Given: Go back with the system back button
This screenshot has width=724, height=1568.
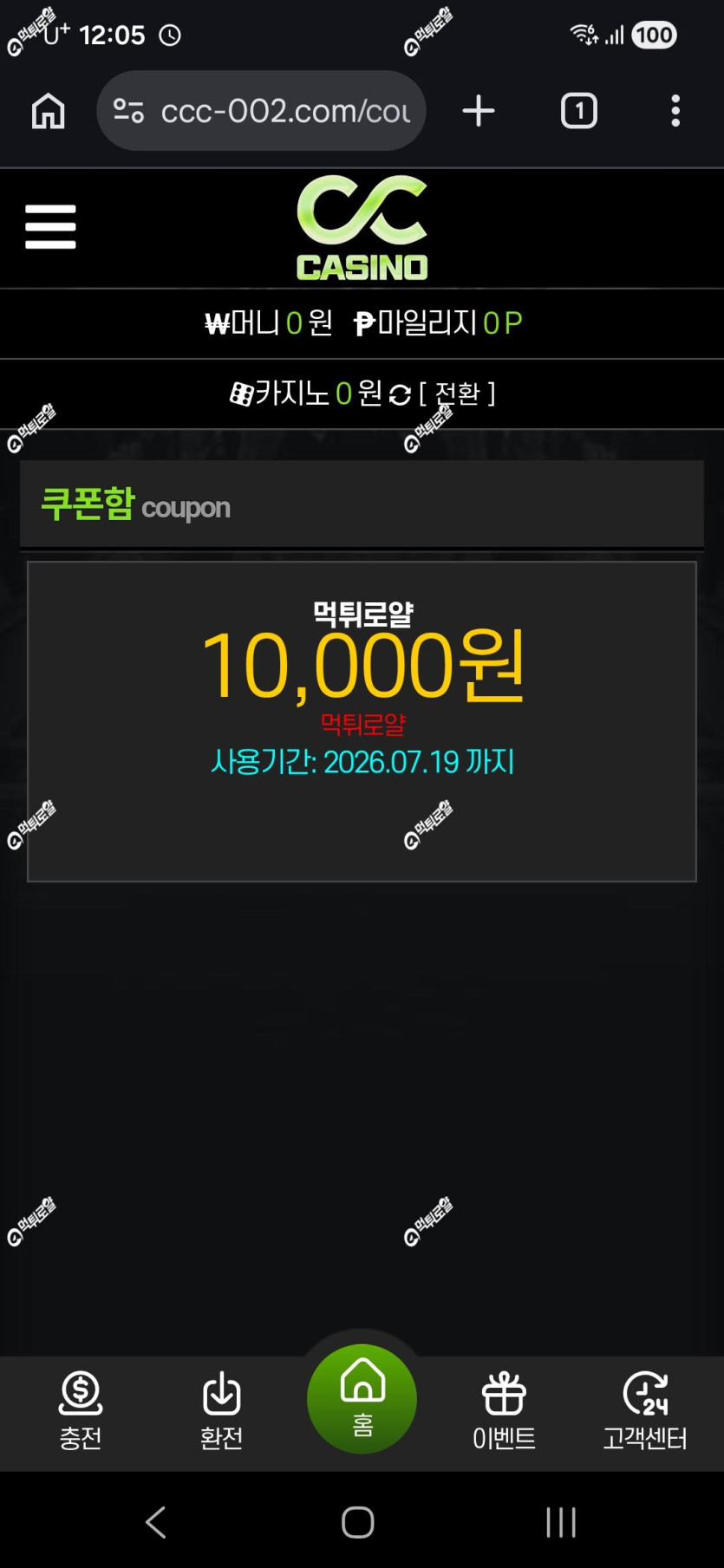Looking at the screenshot, I should tap(156, 1521).
